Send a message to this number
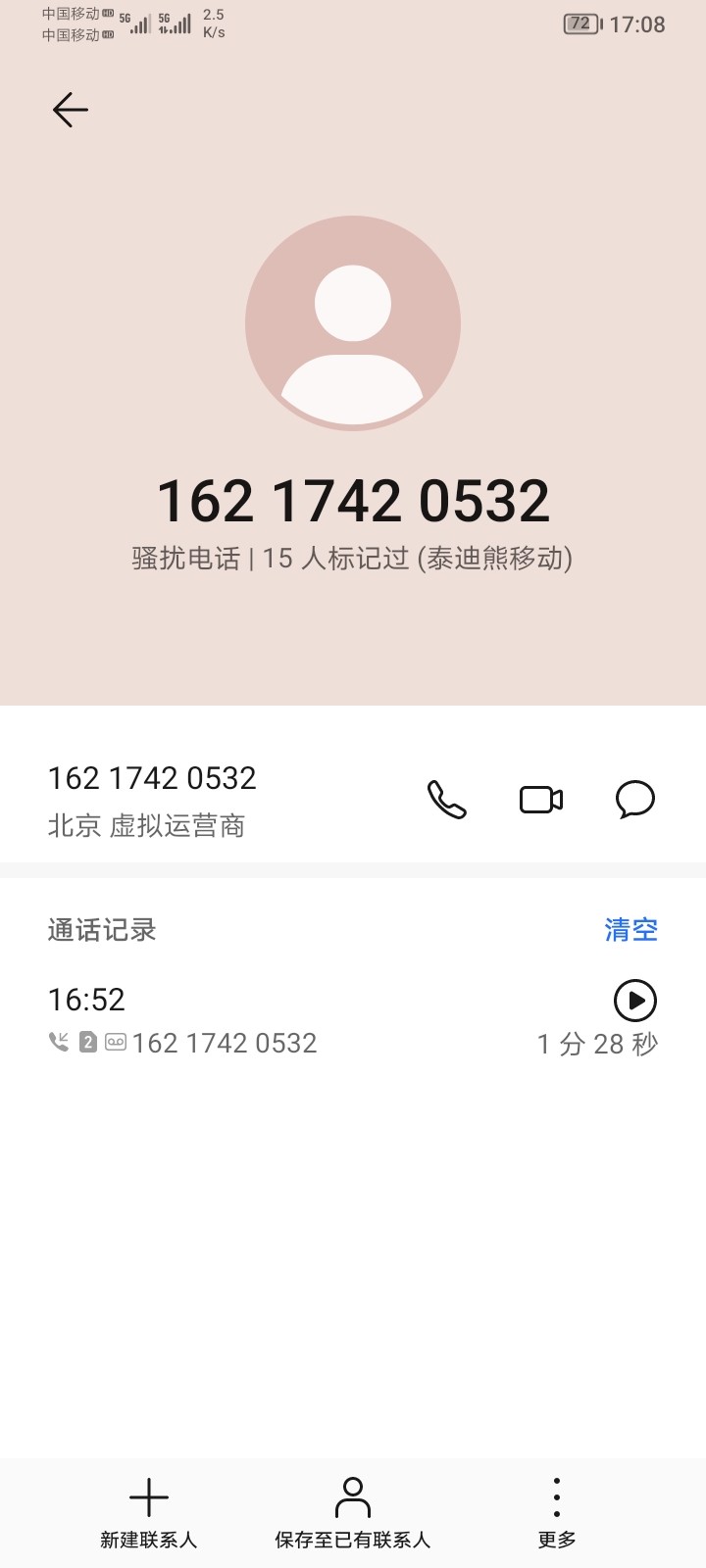Image resolution: width=706 pixels, height=1568 pixels. (x=635, y=800)
